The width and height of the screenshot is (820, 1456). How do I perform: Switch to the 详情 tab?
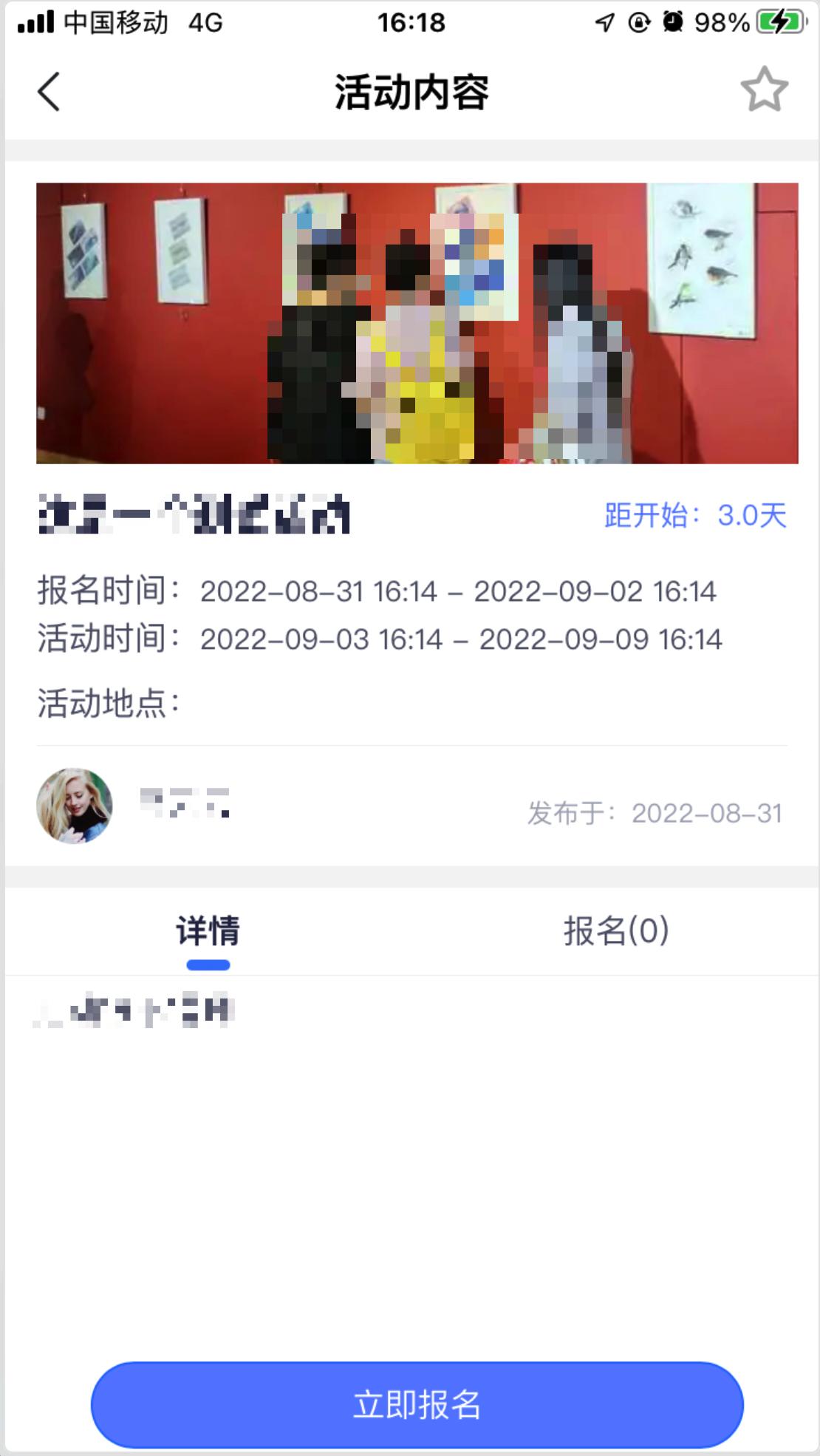point(208,931)
